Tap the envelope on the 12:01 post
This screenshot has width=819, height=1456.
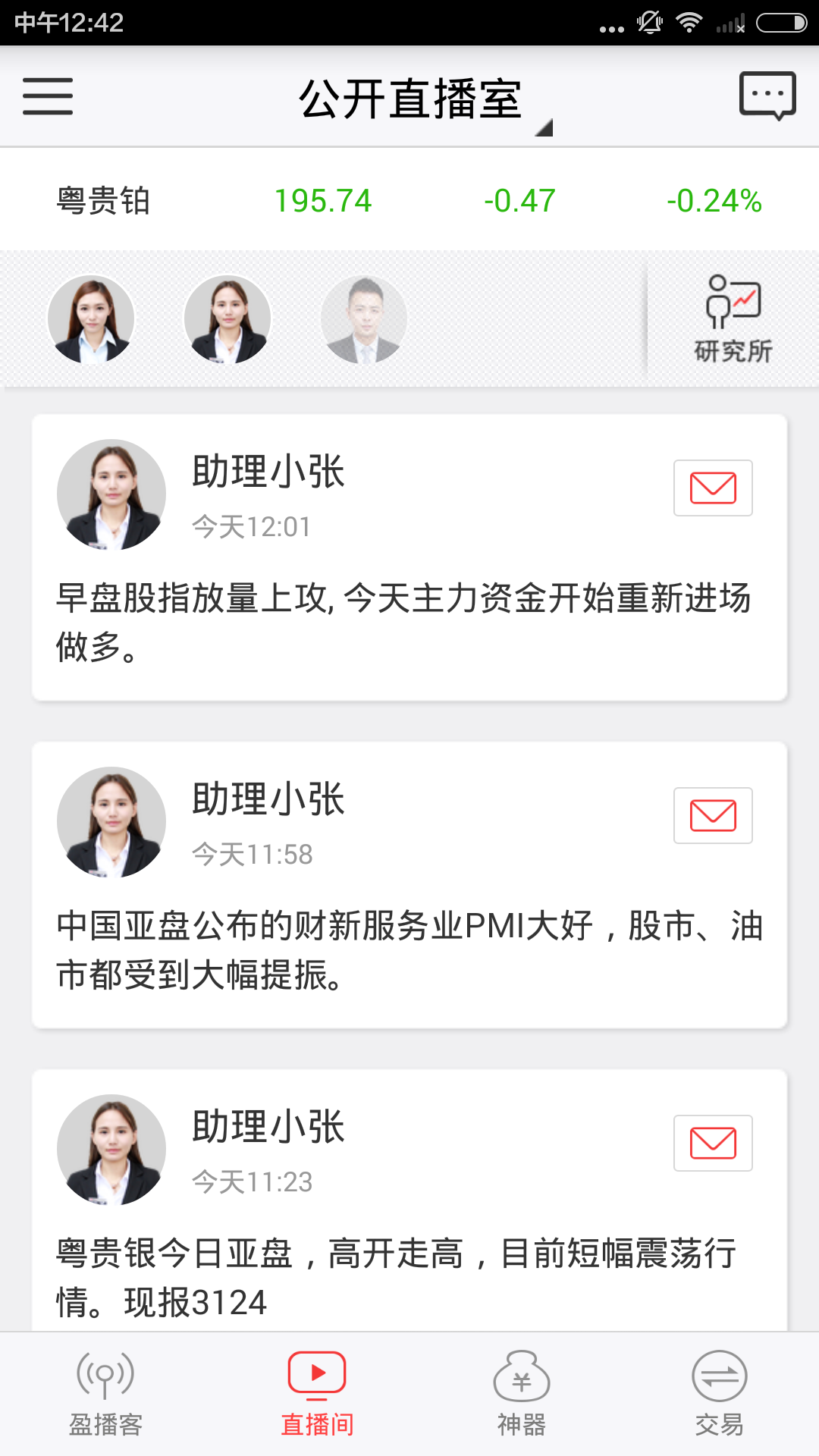click(x=713, y=488)
